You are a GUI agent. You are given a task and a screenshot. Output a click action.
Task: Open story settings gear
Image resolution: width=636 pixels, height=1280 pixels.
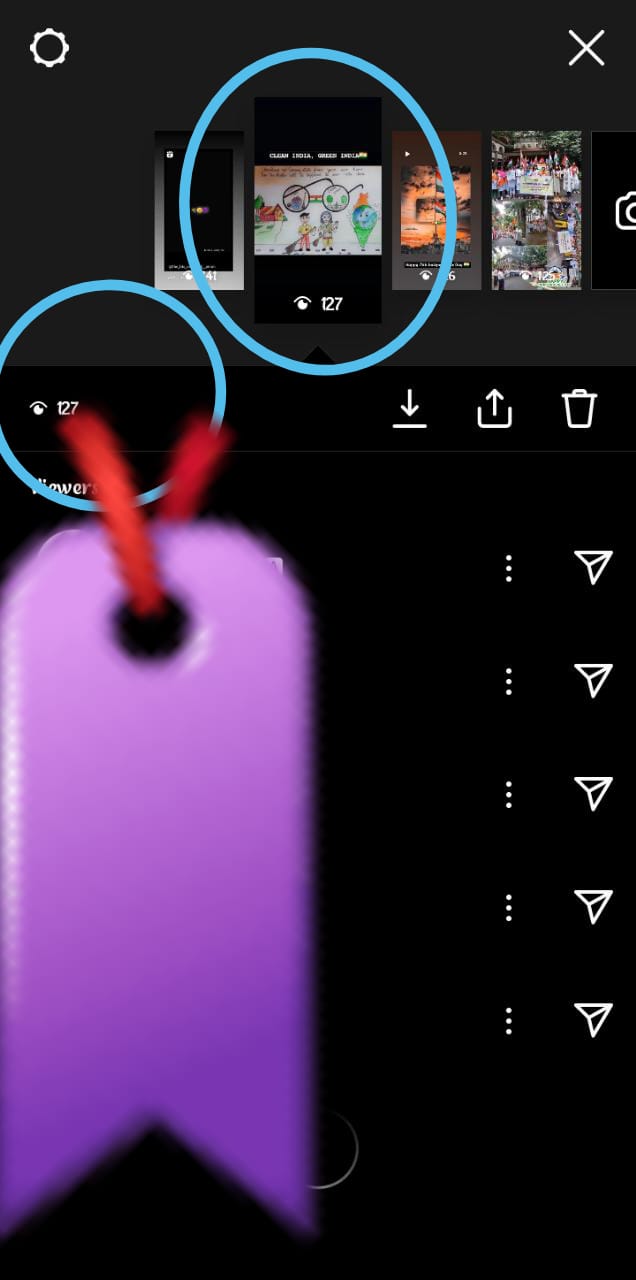(x=49, y=48)
